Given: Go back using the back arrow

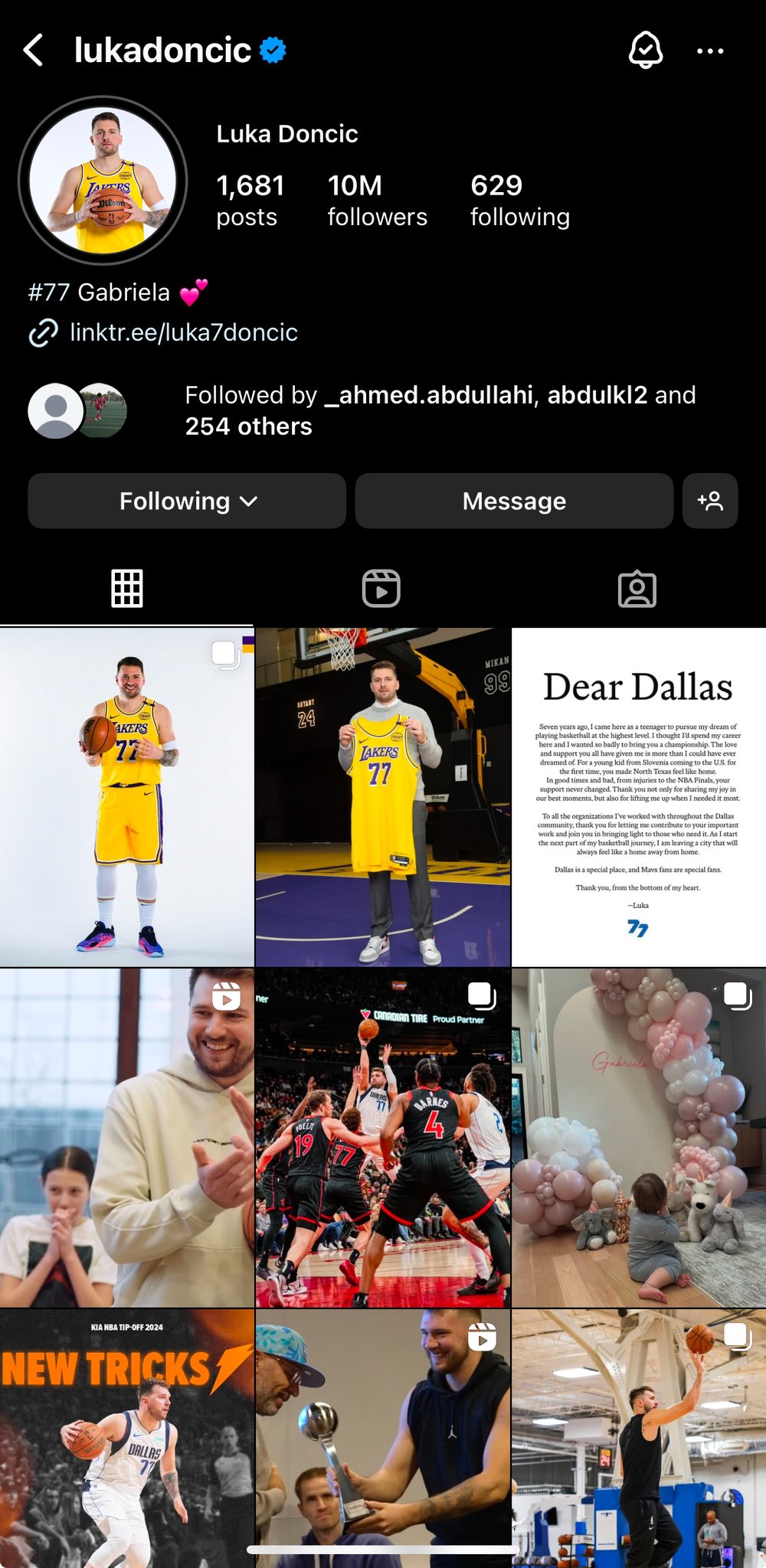Looking at the screenshot, I should [x=34, y=51].
